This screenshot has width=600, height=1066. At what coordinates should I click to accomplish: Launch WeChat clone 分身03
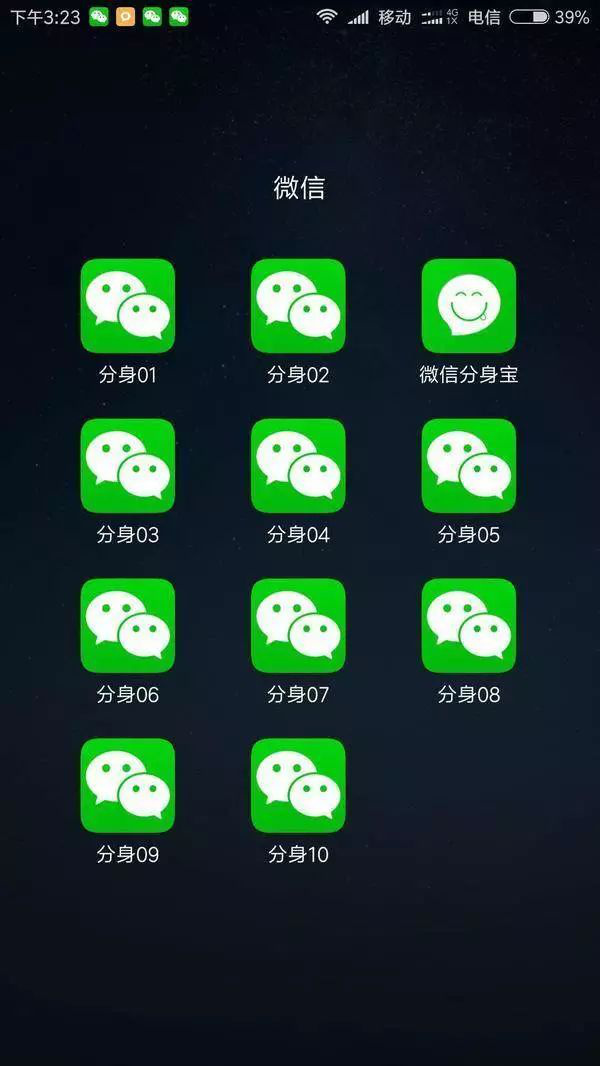coord(128,466)
